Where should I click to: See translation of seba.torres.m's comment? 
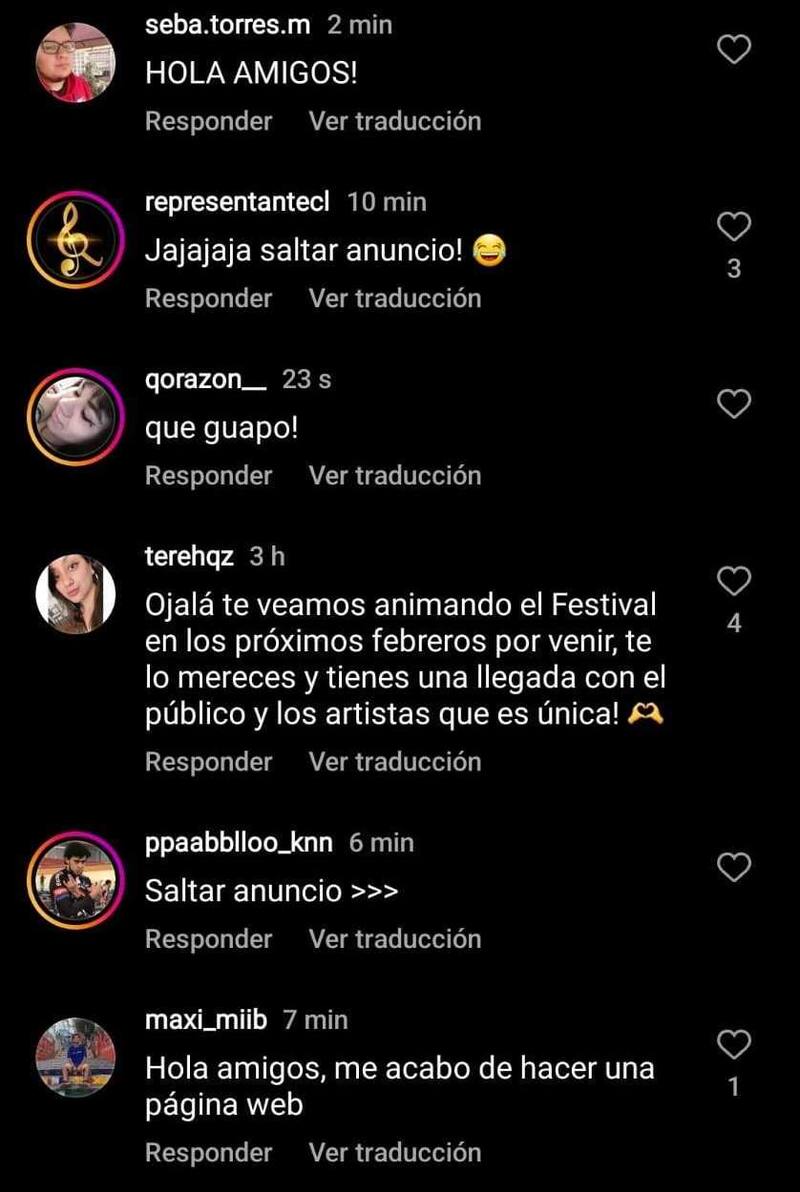pos(395,121)
